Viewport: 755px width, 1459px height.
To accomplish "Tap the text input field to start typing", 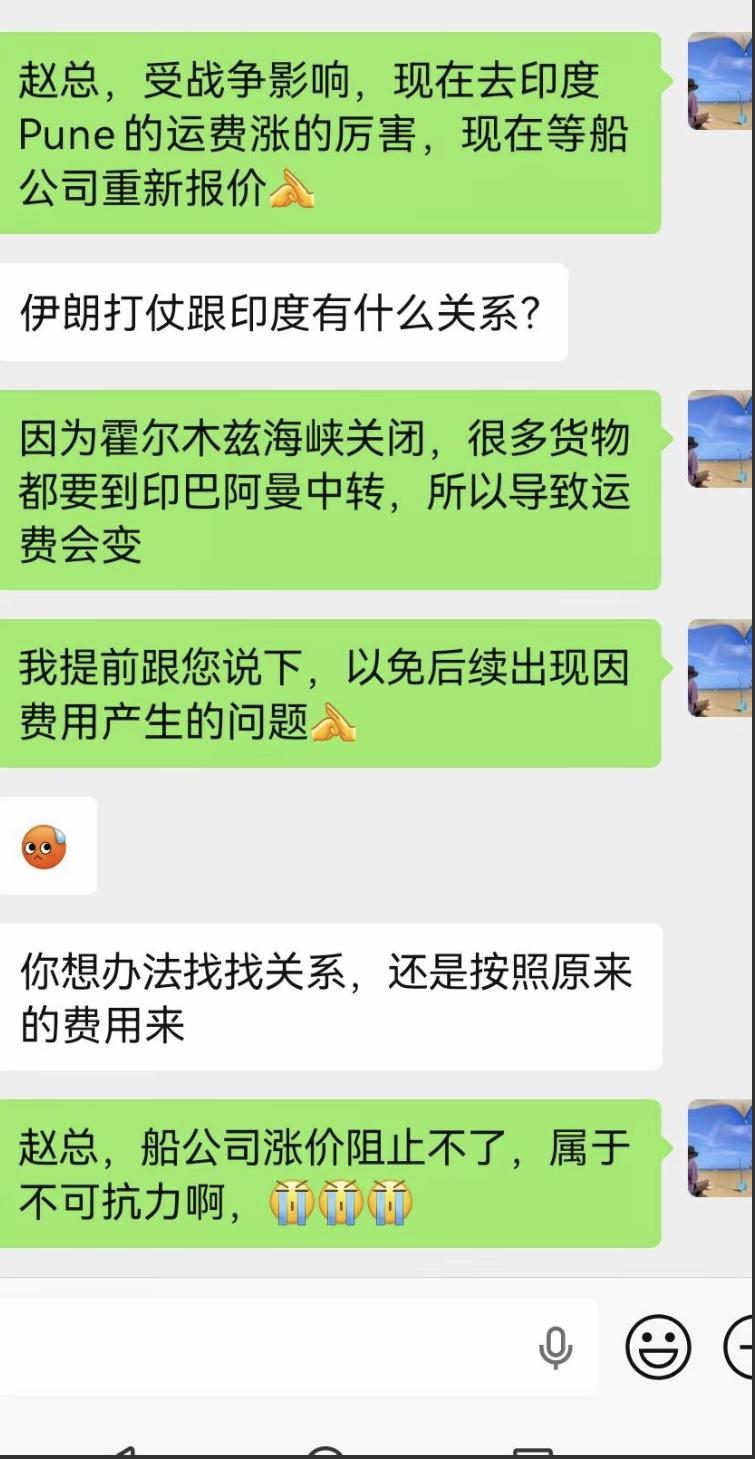I will (250, 1347).
